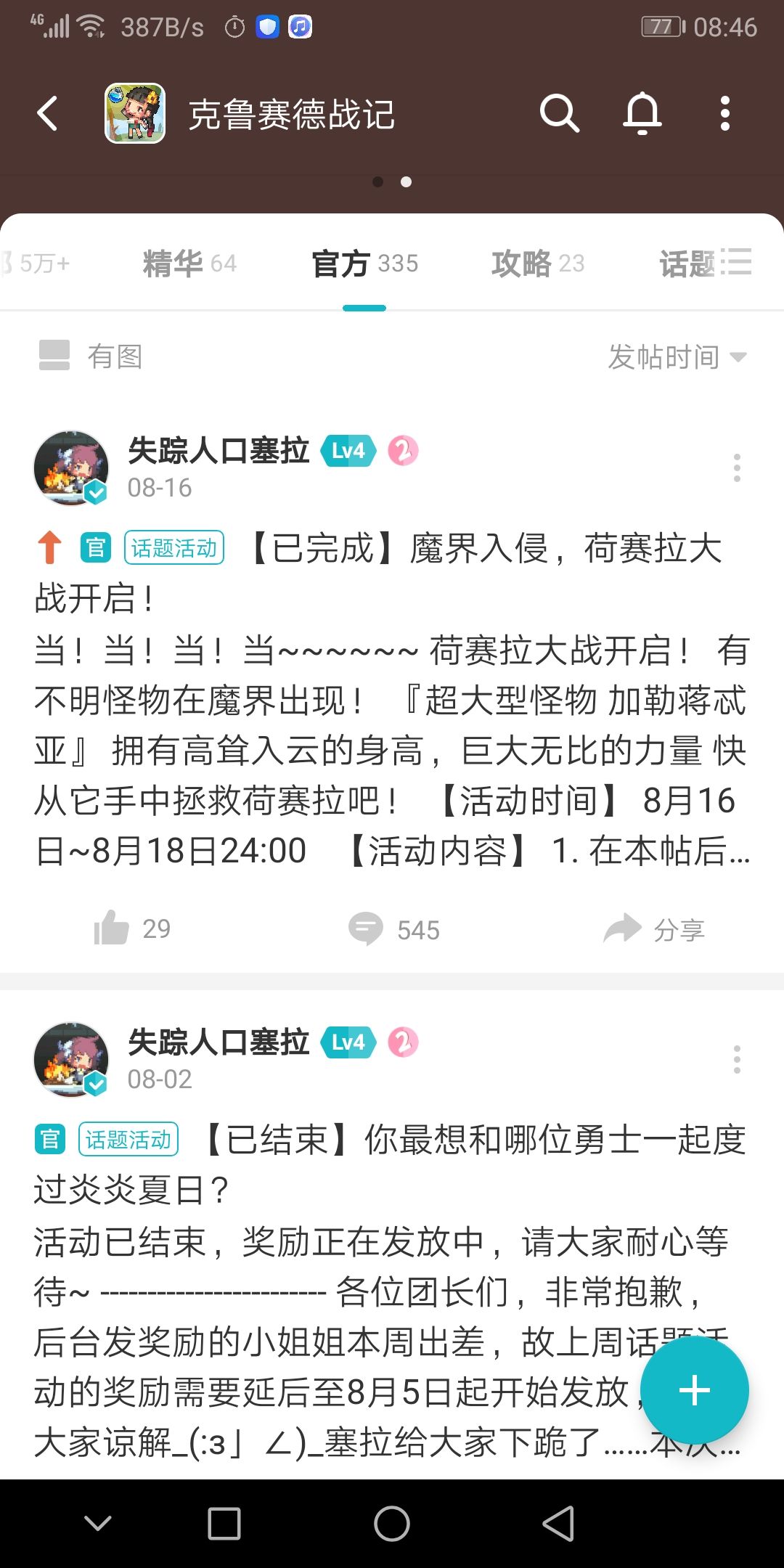Toggle the 有图 filter

(x=91, y=356)
